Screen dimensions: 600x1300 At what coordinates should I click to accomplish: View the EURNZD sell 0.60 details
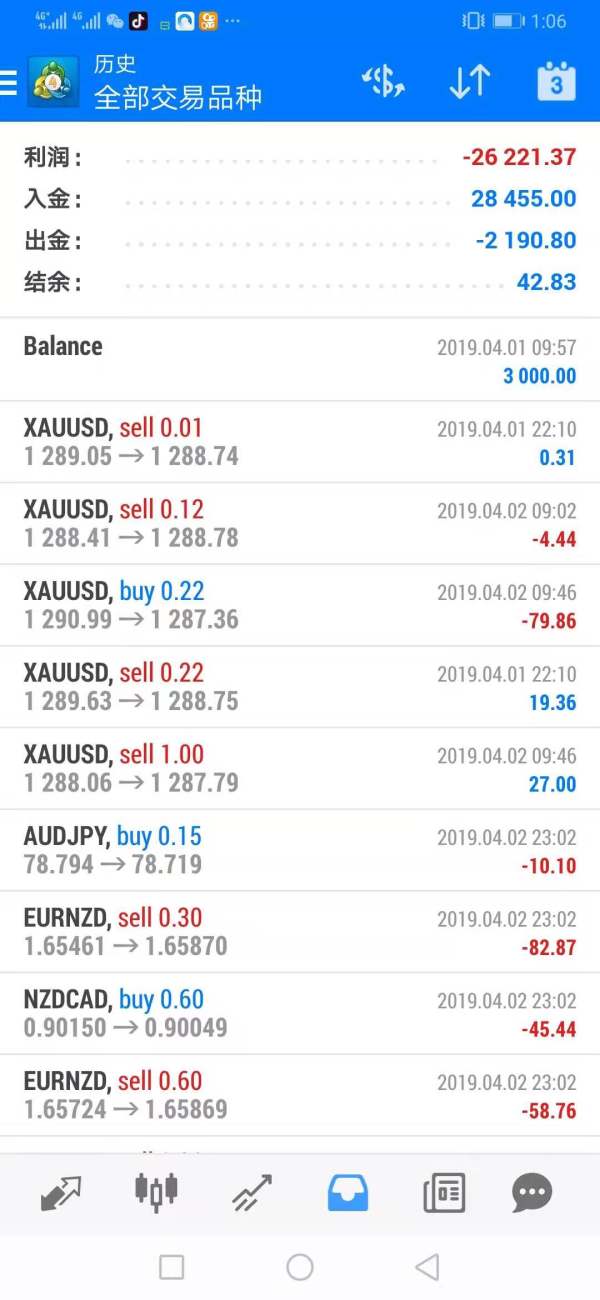[300, 1095]
